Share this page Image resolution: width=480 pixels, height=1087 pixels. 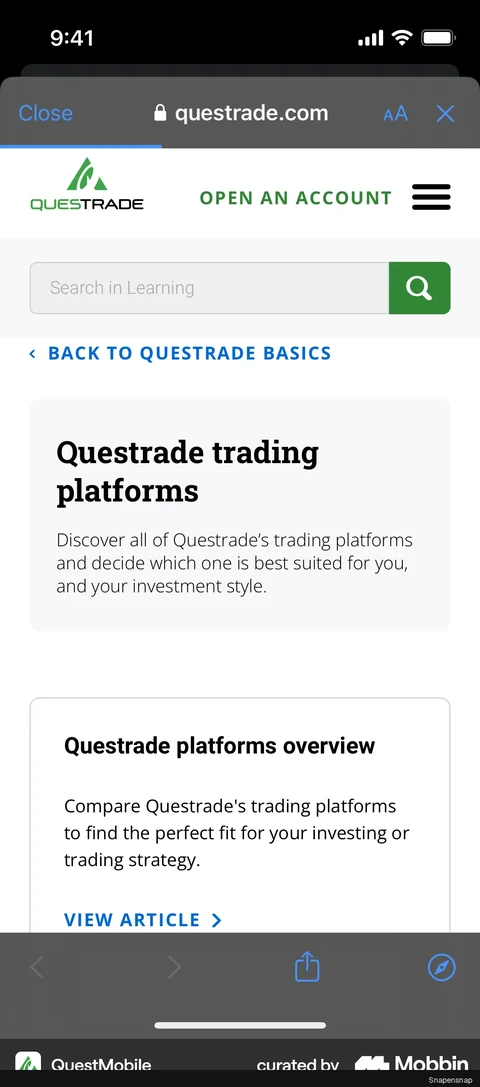tap(307, 966)
